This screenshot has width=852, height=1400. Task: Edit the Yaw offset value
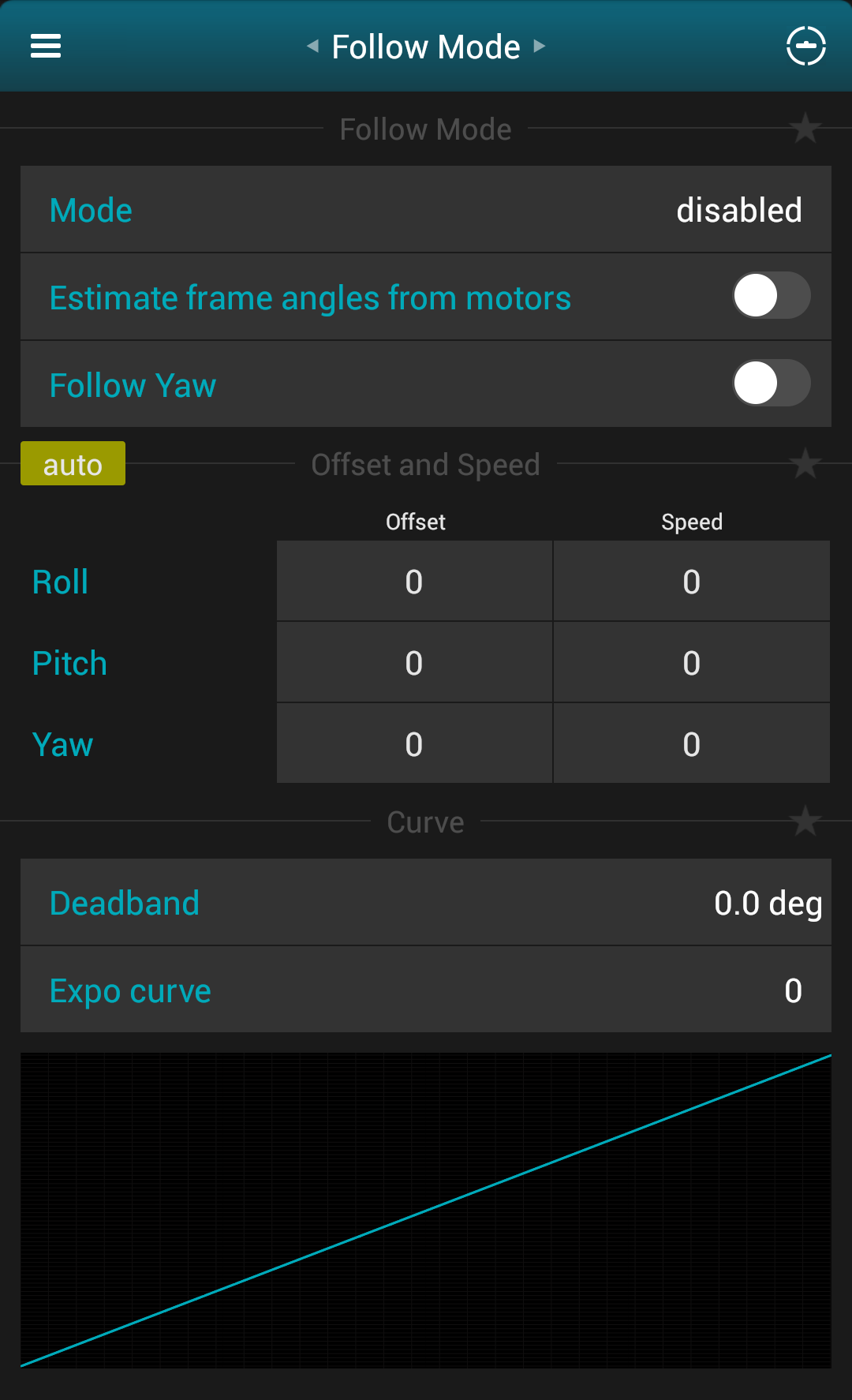[414, 744]
